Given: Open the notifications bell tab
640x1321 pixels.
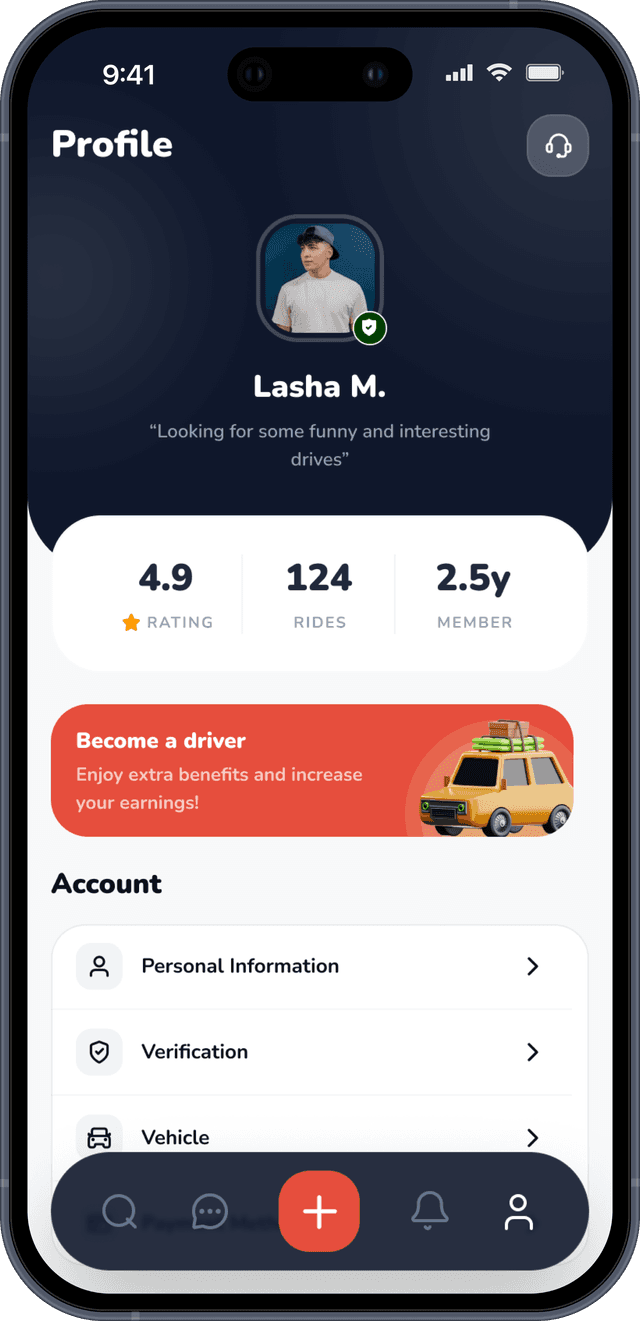Looking at the screenshot, I should pyautogui.click(x=430, y=1211).
